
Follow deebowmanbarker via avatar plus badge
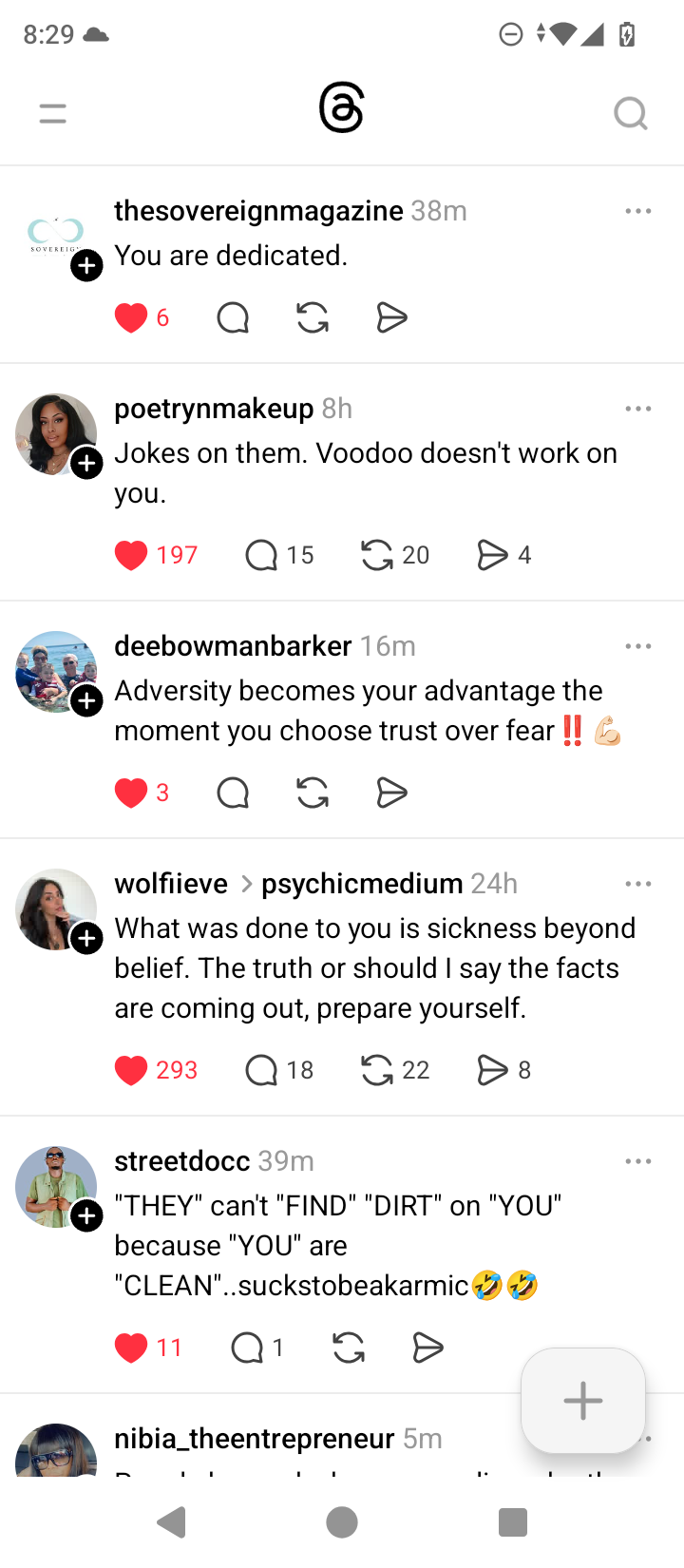pos(87,701)
